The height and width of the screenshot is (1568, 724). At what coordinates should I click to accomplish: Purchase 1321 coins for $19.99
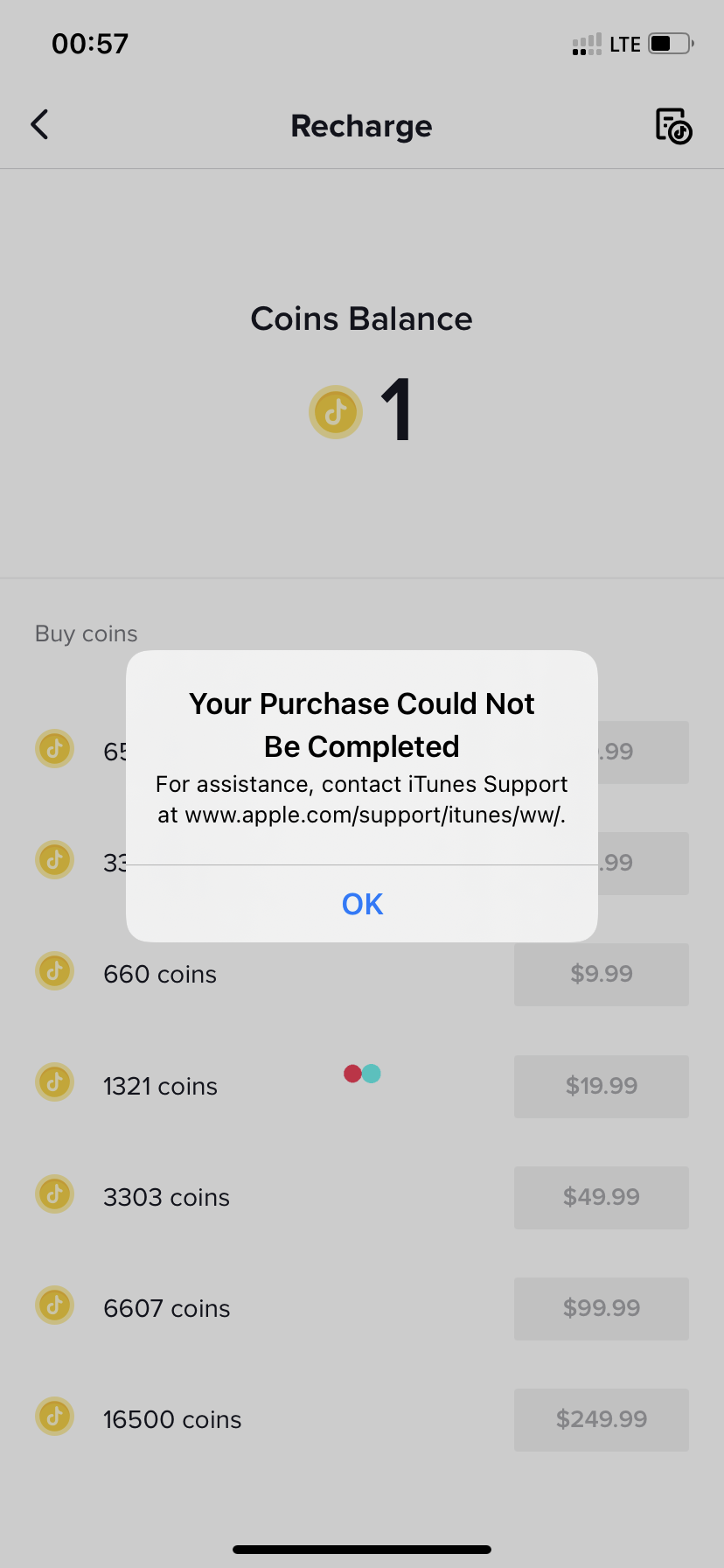602,1086
